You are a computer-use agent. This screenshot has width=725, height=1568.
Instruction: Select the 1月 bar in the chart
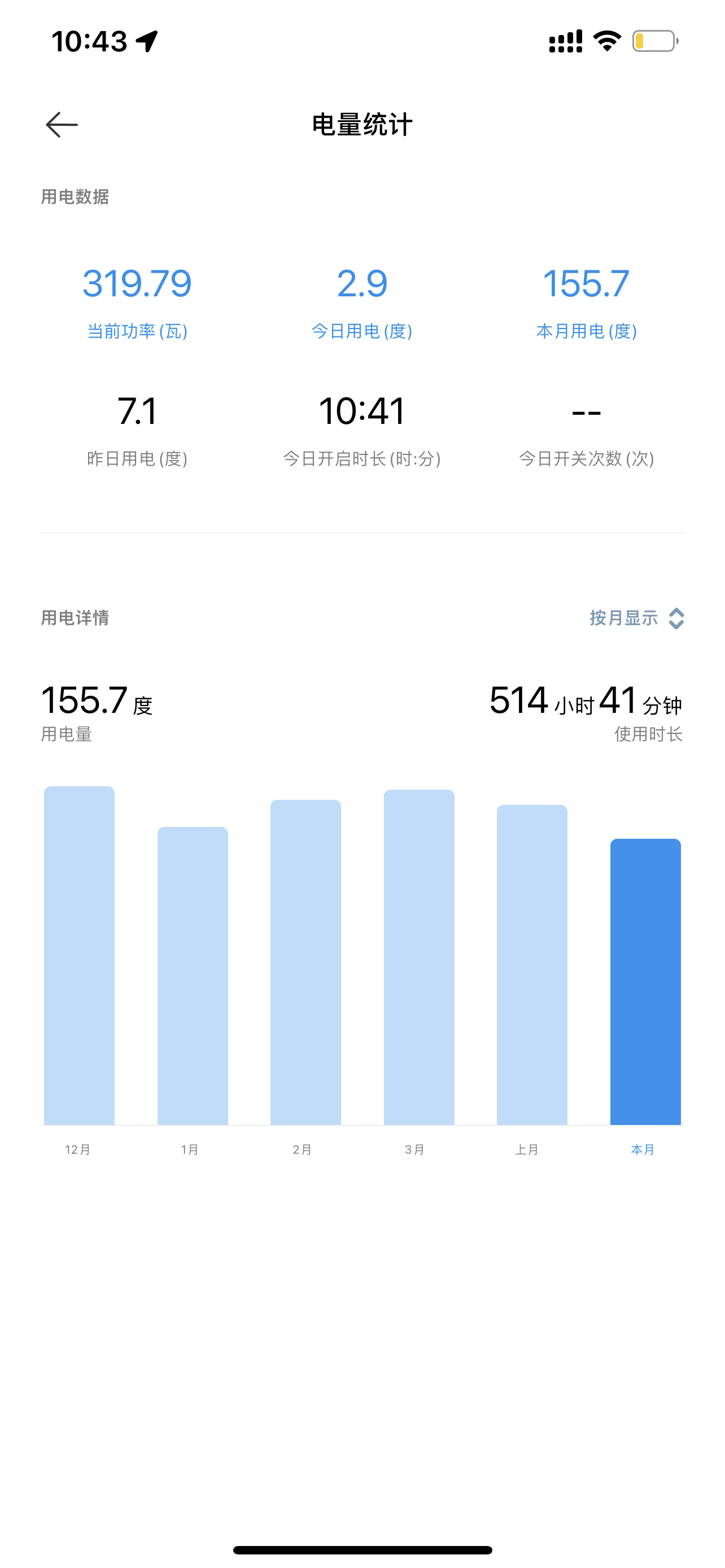pos(193,975)
